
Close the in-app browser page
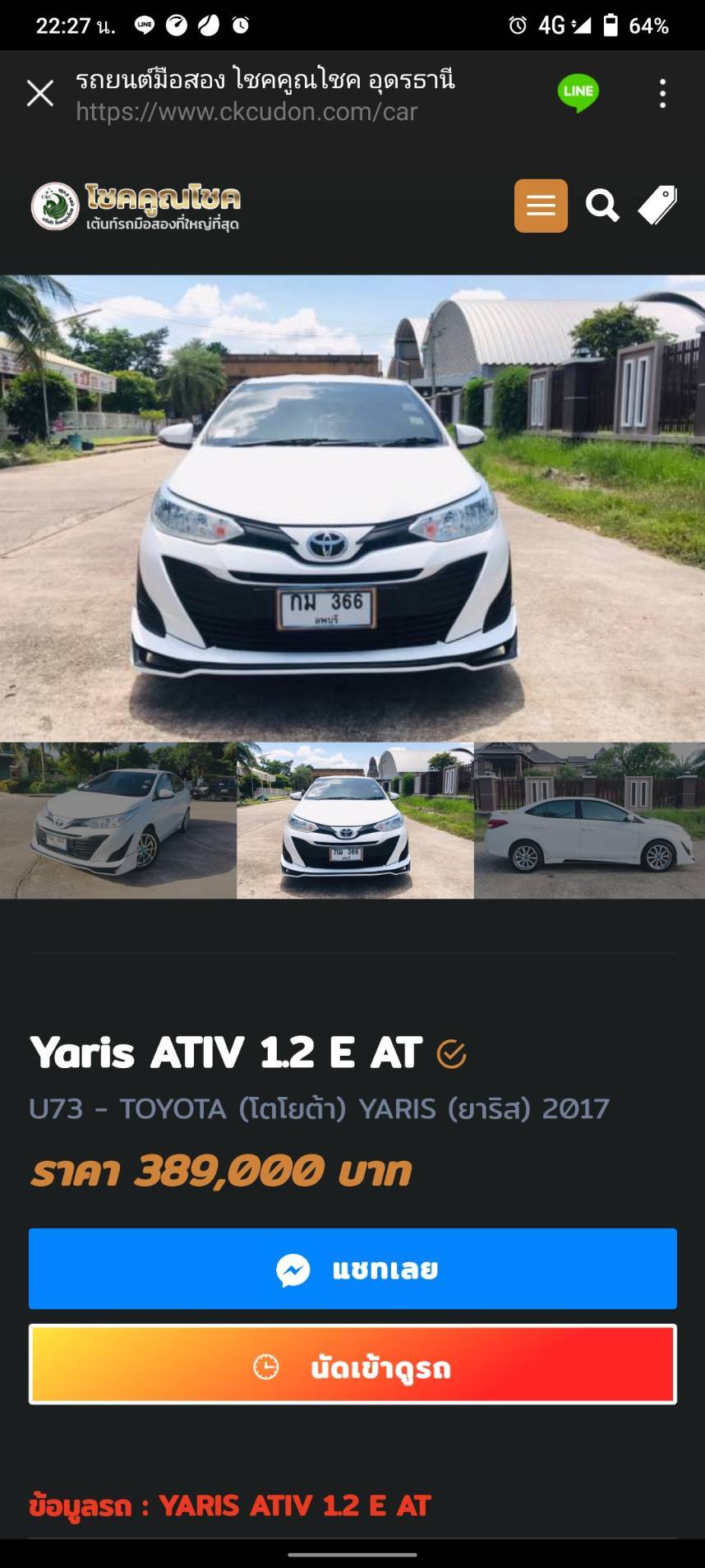(39, 94)
